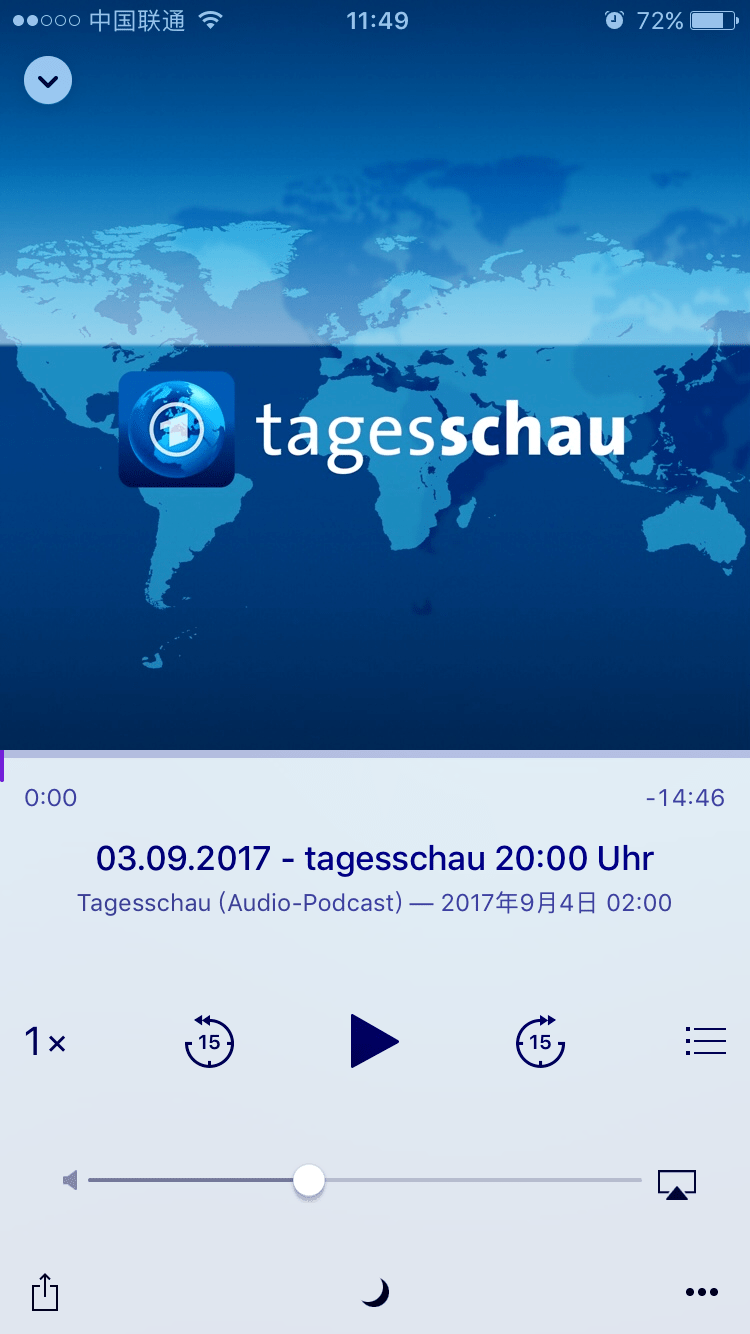
Task: Tap the volume slider track
Action: click(364, 1180)
